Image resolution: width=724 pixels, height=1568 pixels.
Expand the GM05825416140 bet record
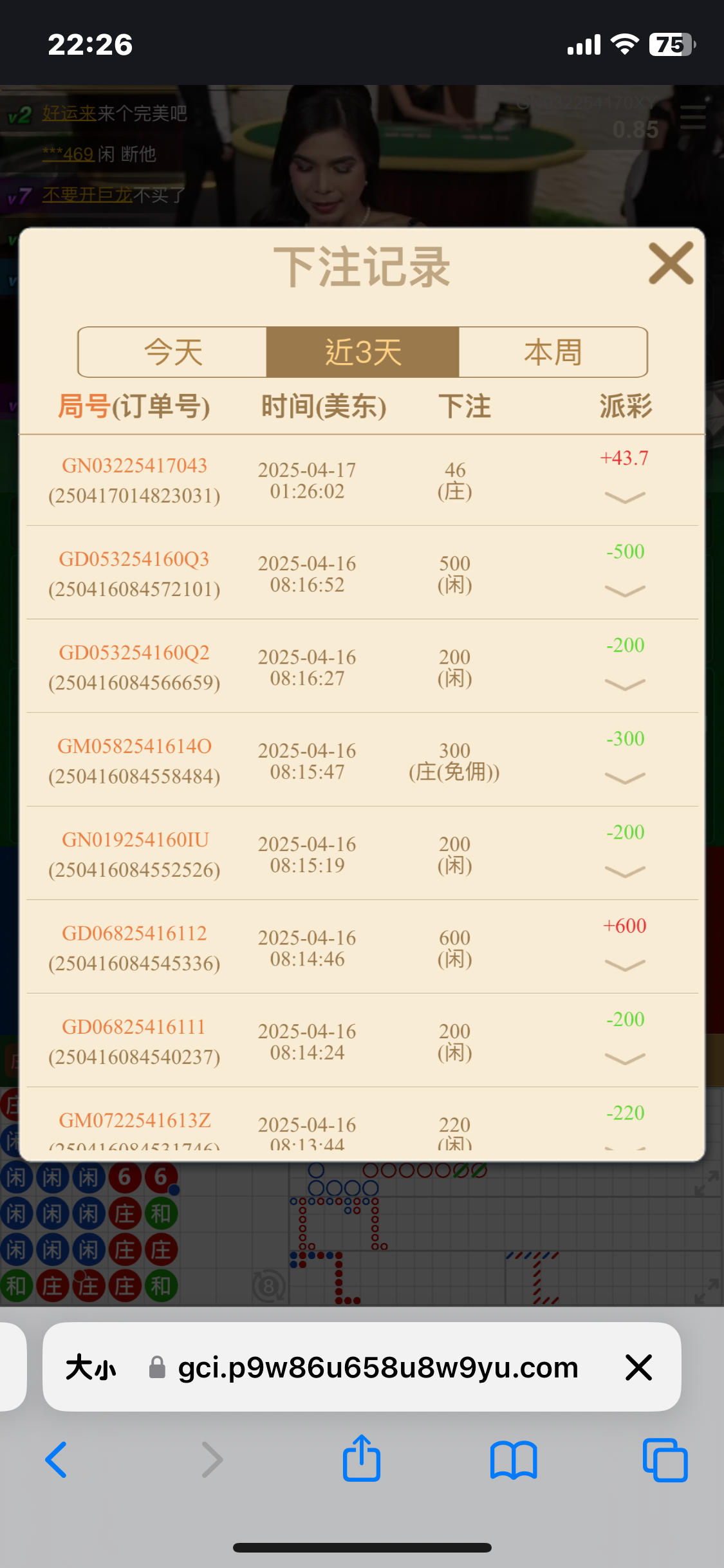point(625,778)
